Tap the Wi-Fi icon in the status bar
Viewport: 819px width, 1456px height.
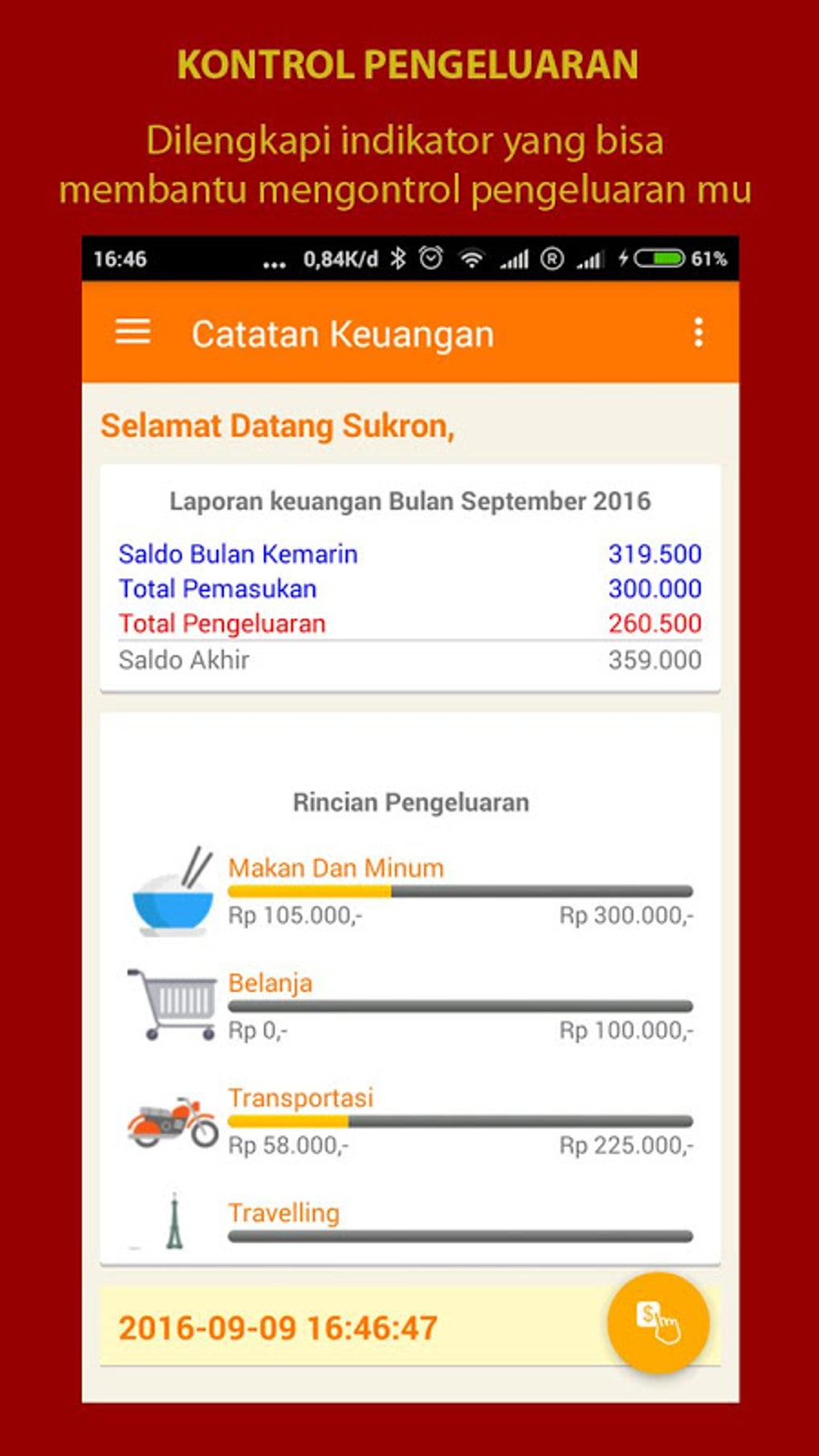point(474,259)
